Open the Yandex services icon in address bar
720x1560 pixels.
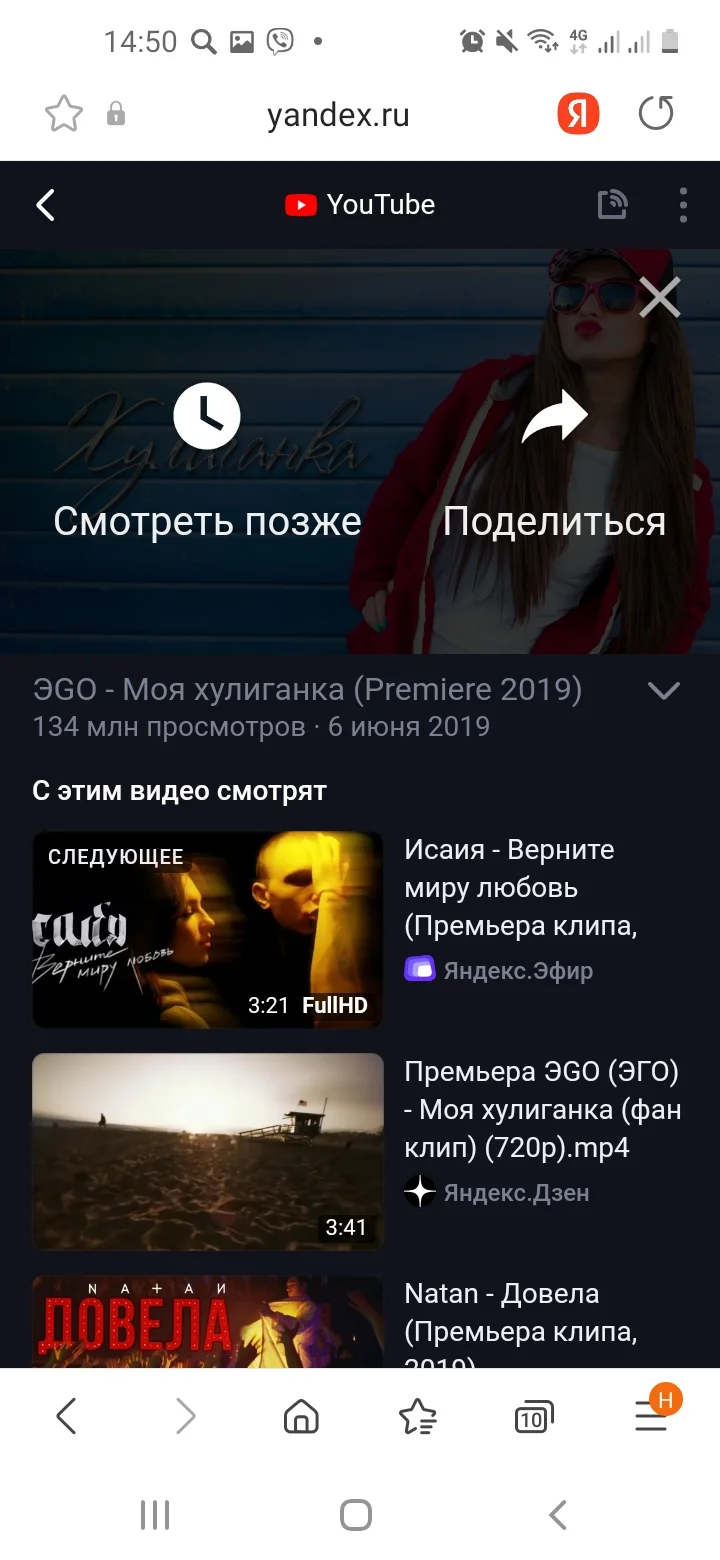[578, 113]
